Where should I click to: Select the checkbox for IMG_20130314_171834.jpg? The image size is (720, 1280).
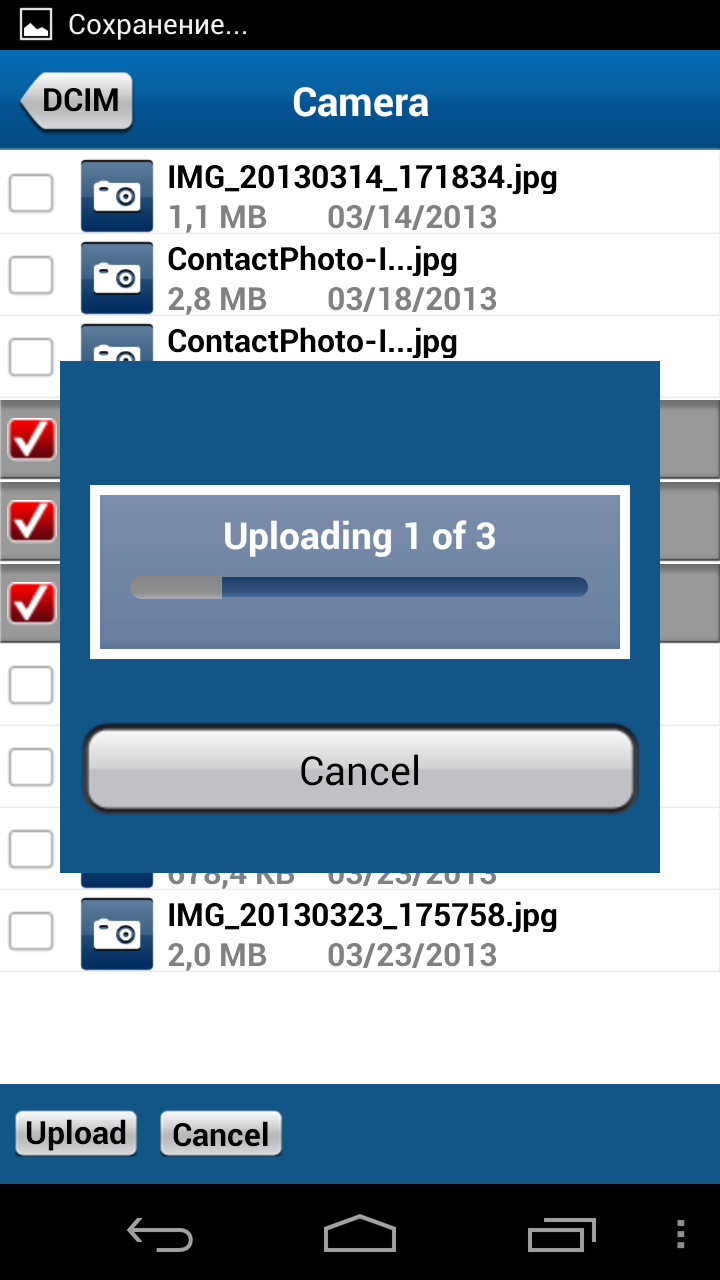31,193
